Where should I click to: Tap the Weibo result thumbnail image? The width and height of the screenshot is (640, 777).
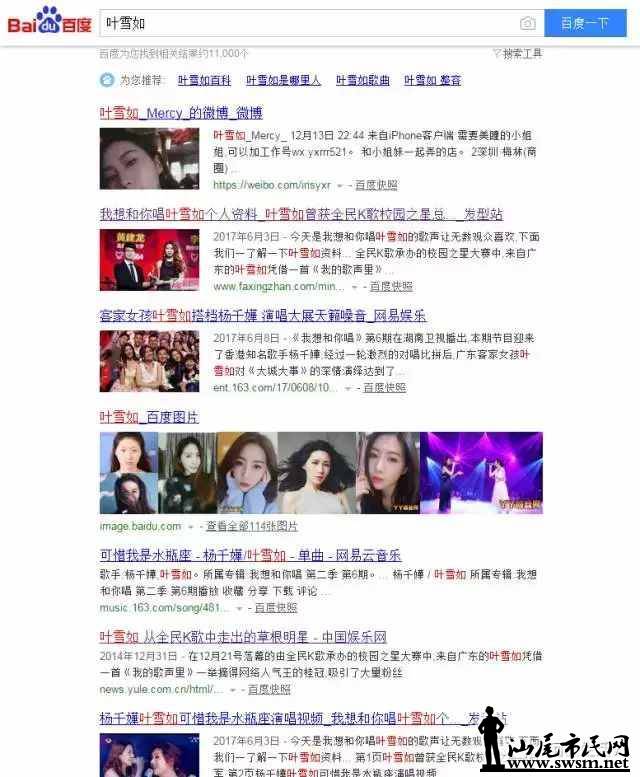click(x=149, y=158)
